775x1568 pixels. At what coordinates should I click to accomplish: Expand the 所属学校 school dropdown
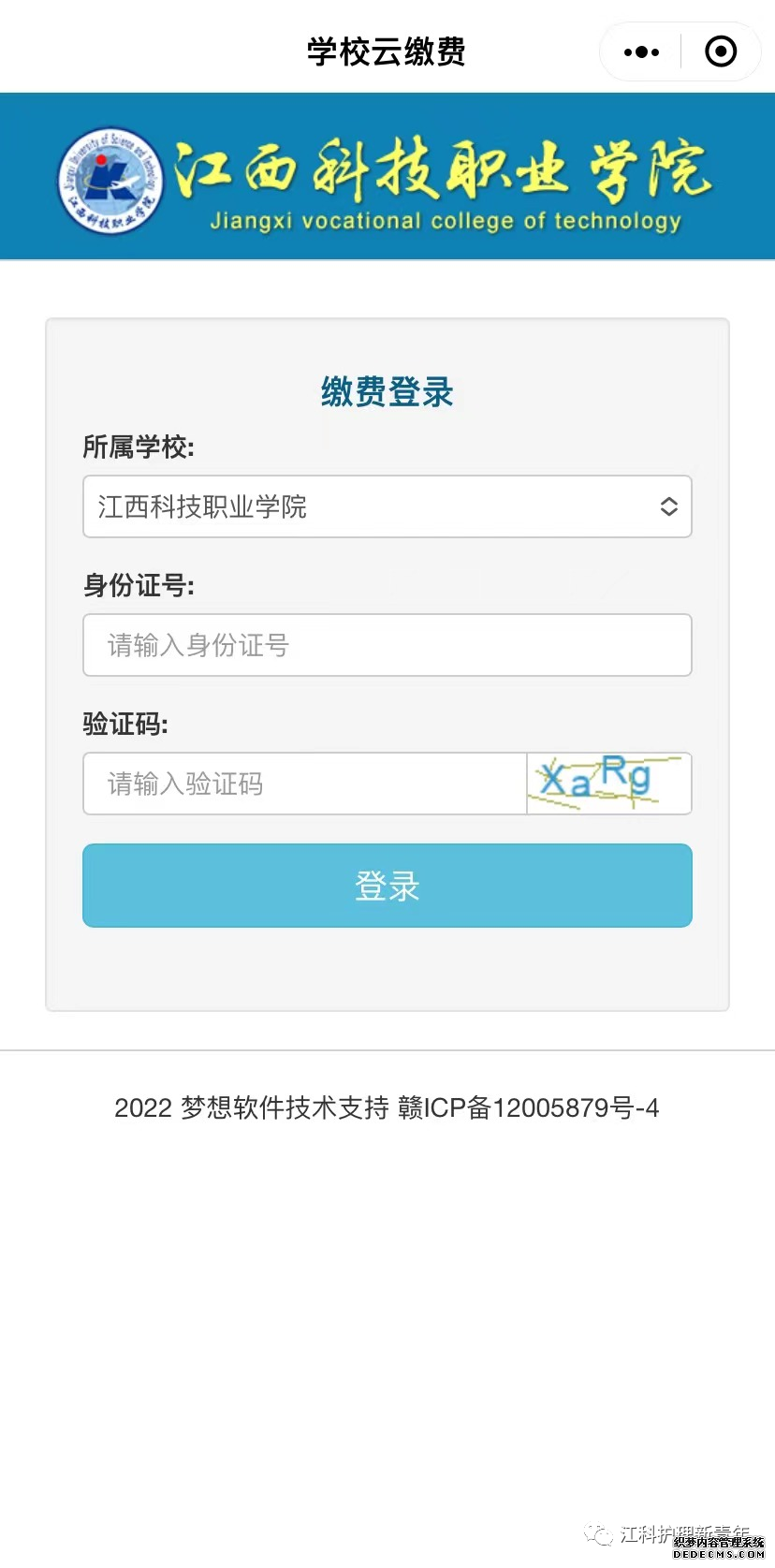coord(387,506)
